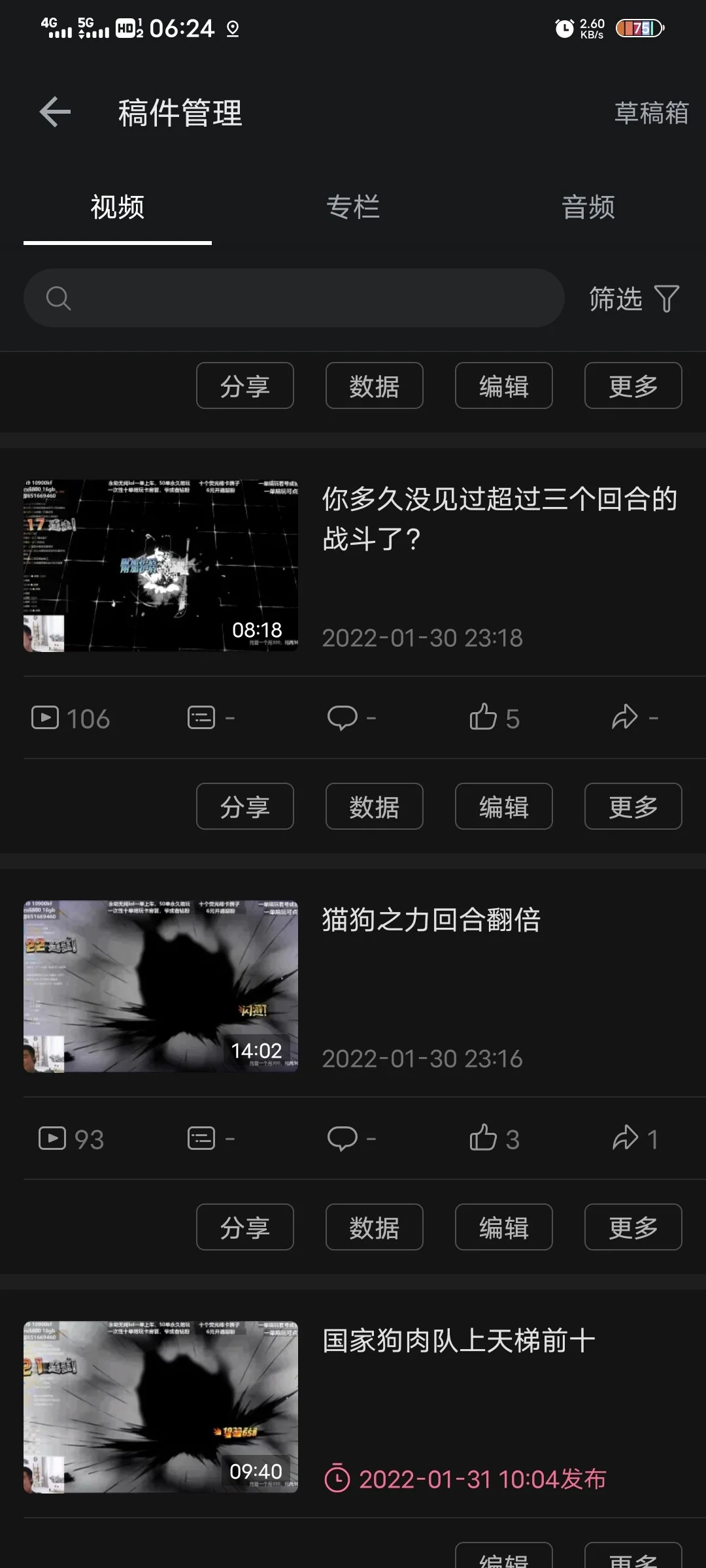Image resolution: width=706 pixels, height=1568 pixels.
Task: Switch to the 专栏 tab
Action: tap(353, 207)
